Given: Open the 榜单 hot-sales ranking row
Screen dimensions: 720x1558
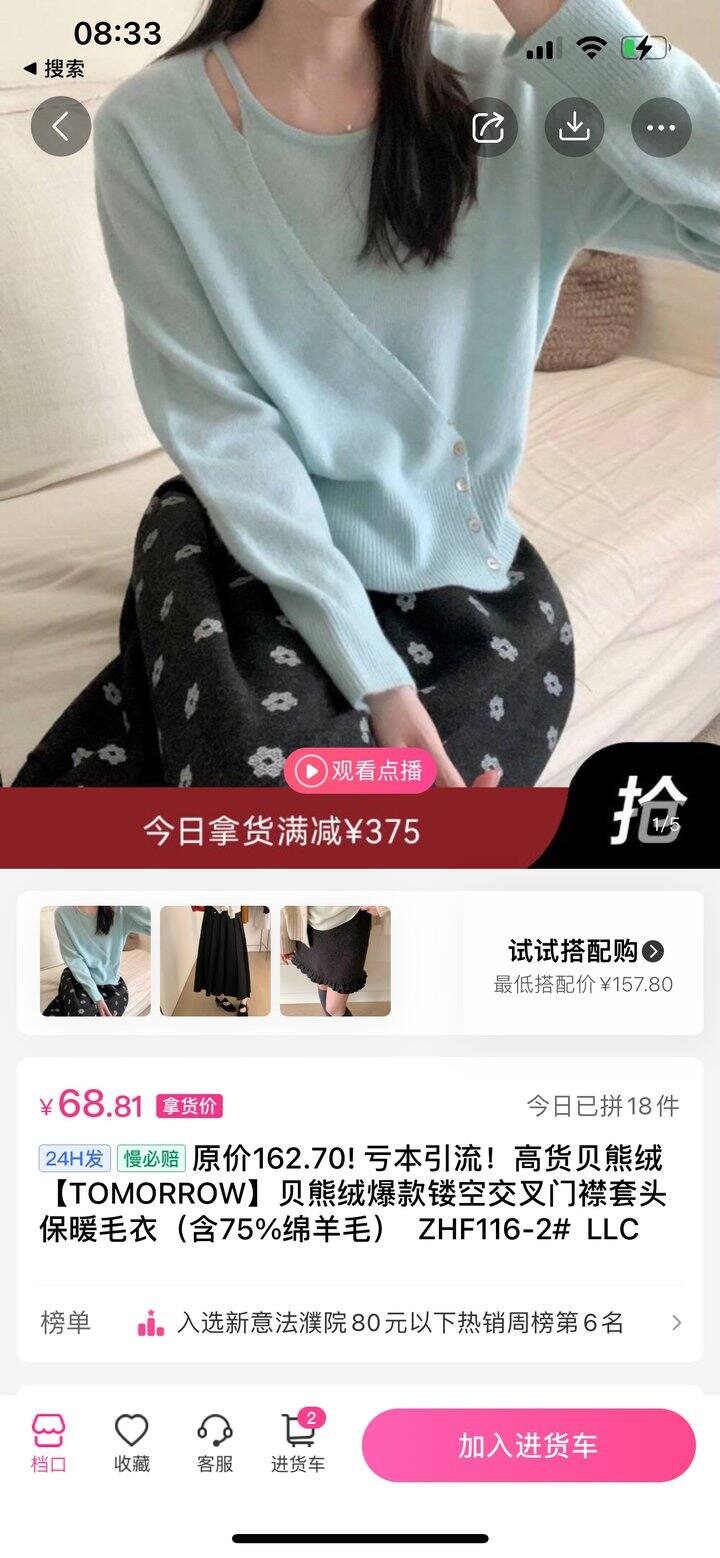Looking at the screenshot, I should click(360, 1323).
